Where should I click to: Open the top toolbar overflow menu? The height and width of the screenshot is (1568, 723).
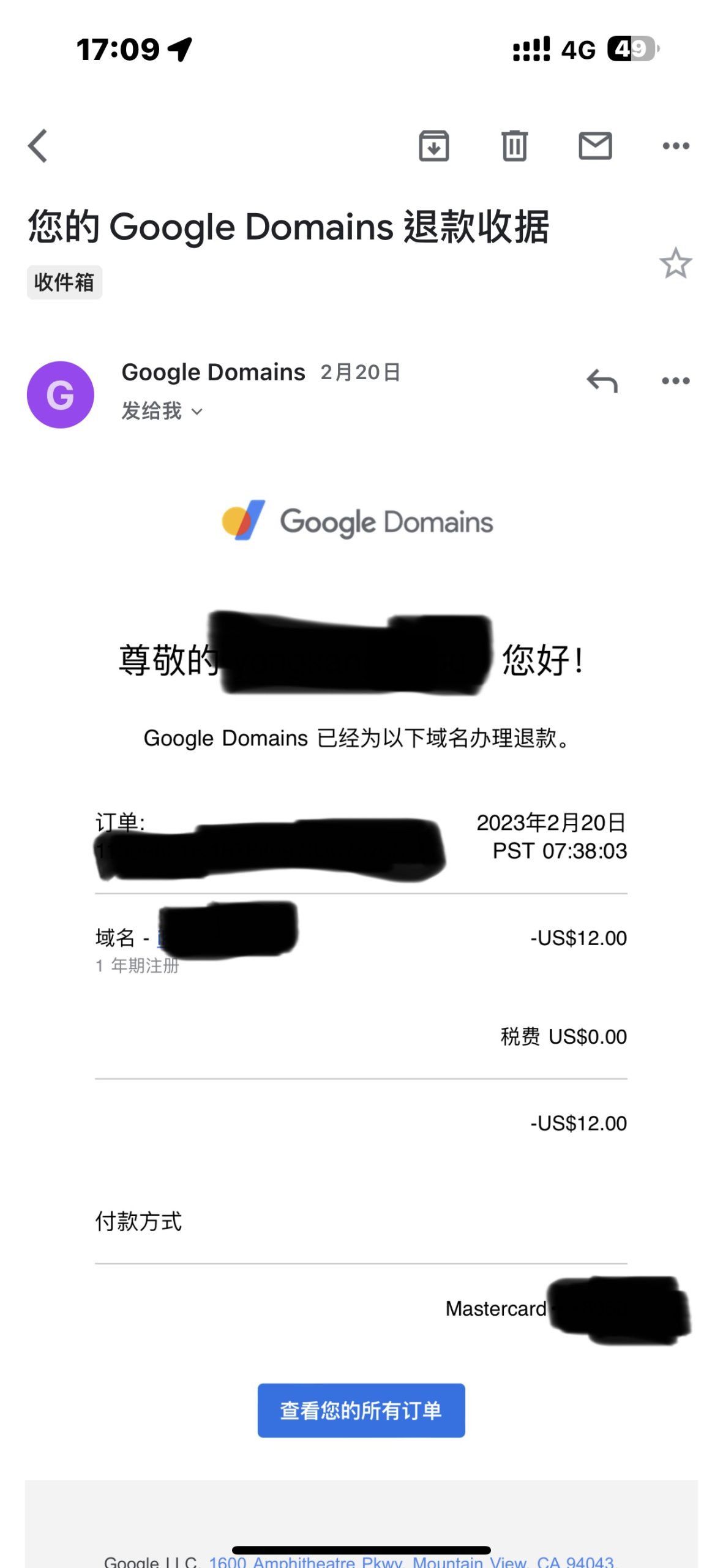tap(676, 146)
